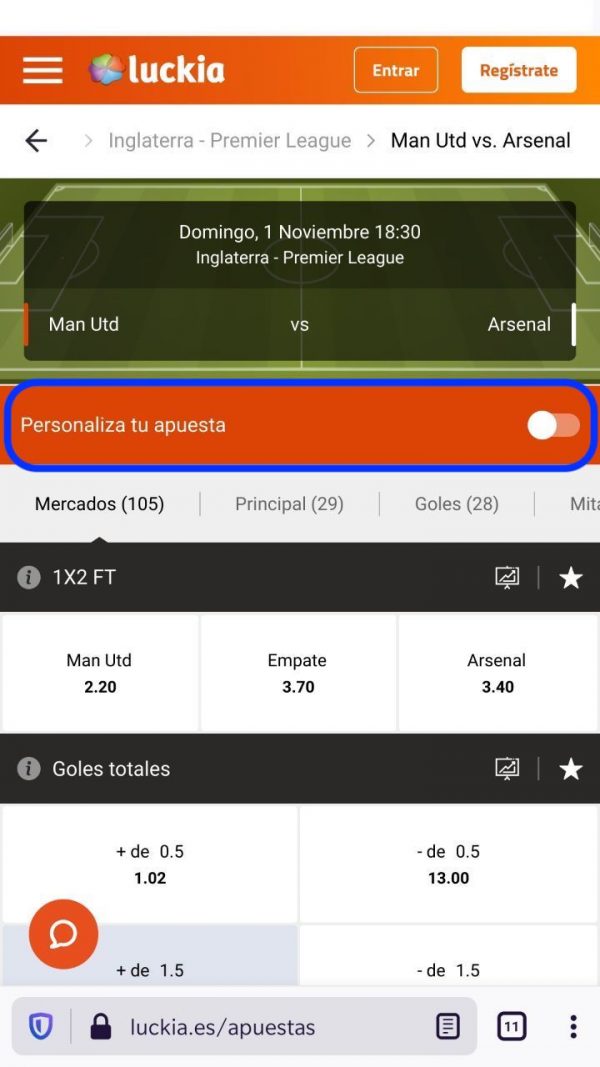Open Inglaterra - Premier League breadcrumb
The width and height of the screenshot is (600, 1067).
tap(230, 141)
